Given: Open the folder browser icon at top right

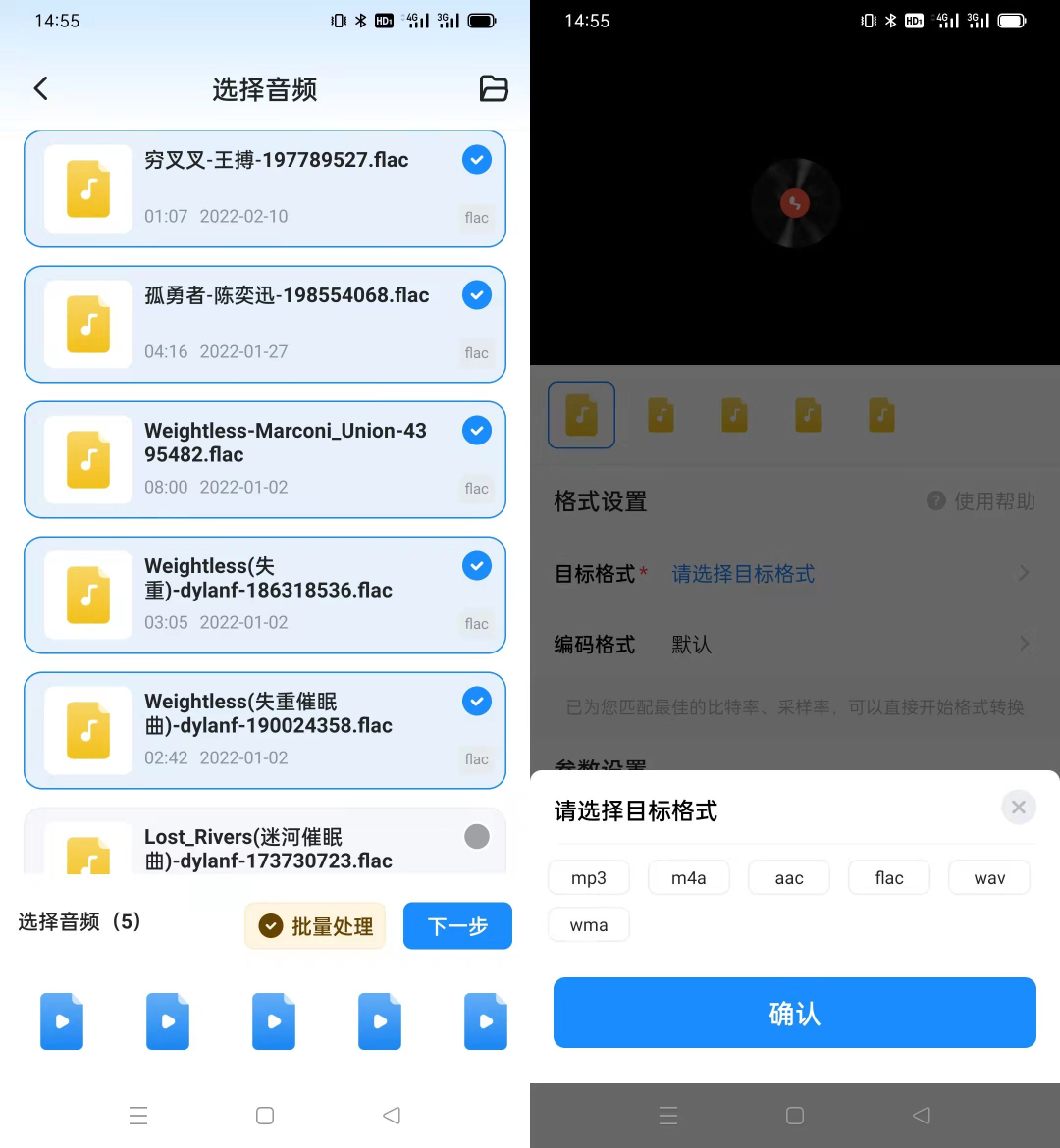Looking at the screenshot, I should (494, 88).
